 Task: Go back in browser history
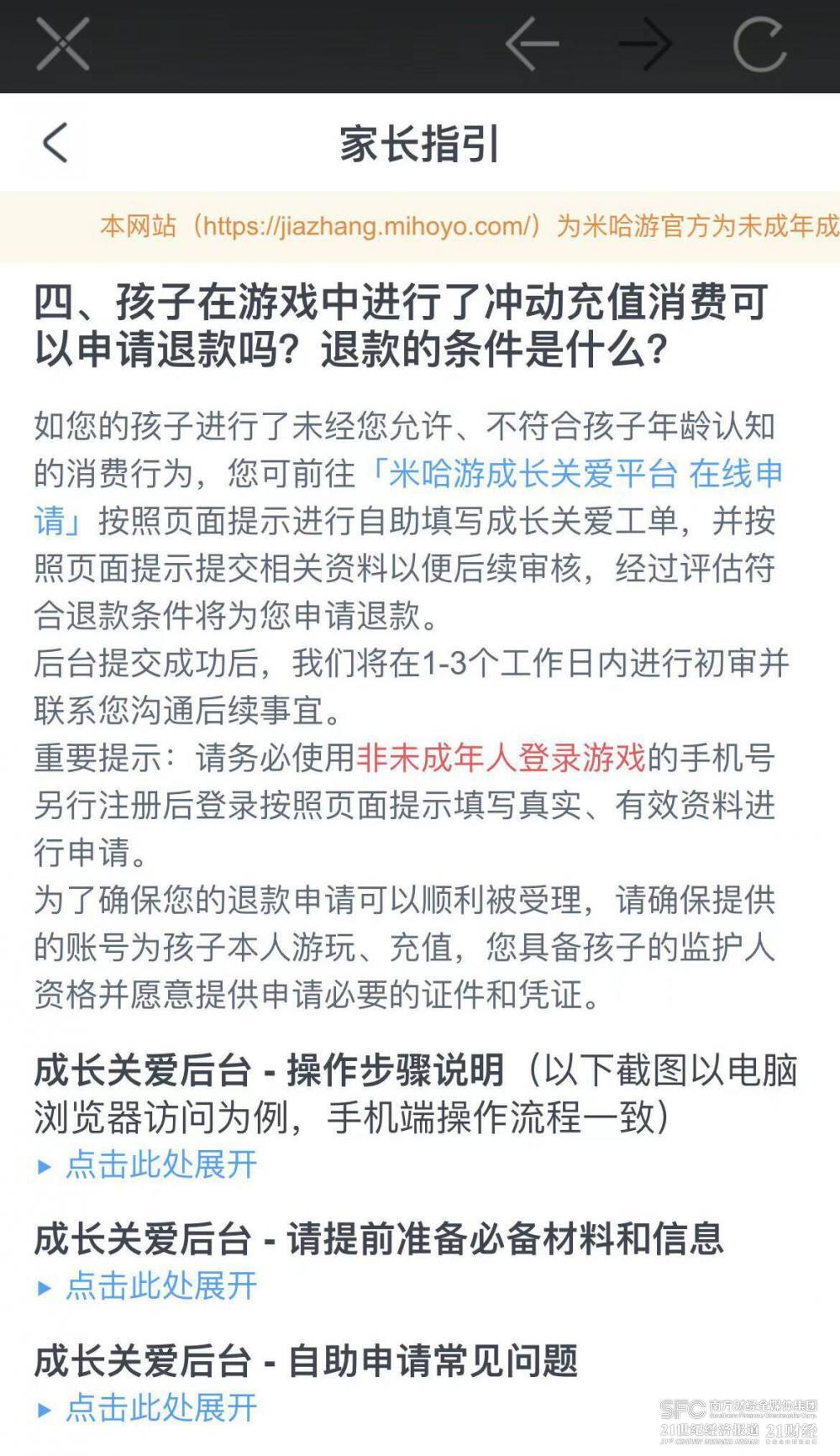[x=533, y=44]
